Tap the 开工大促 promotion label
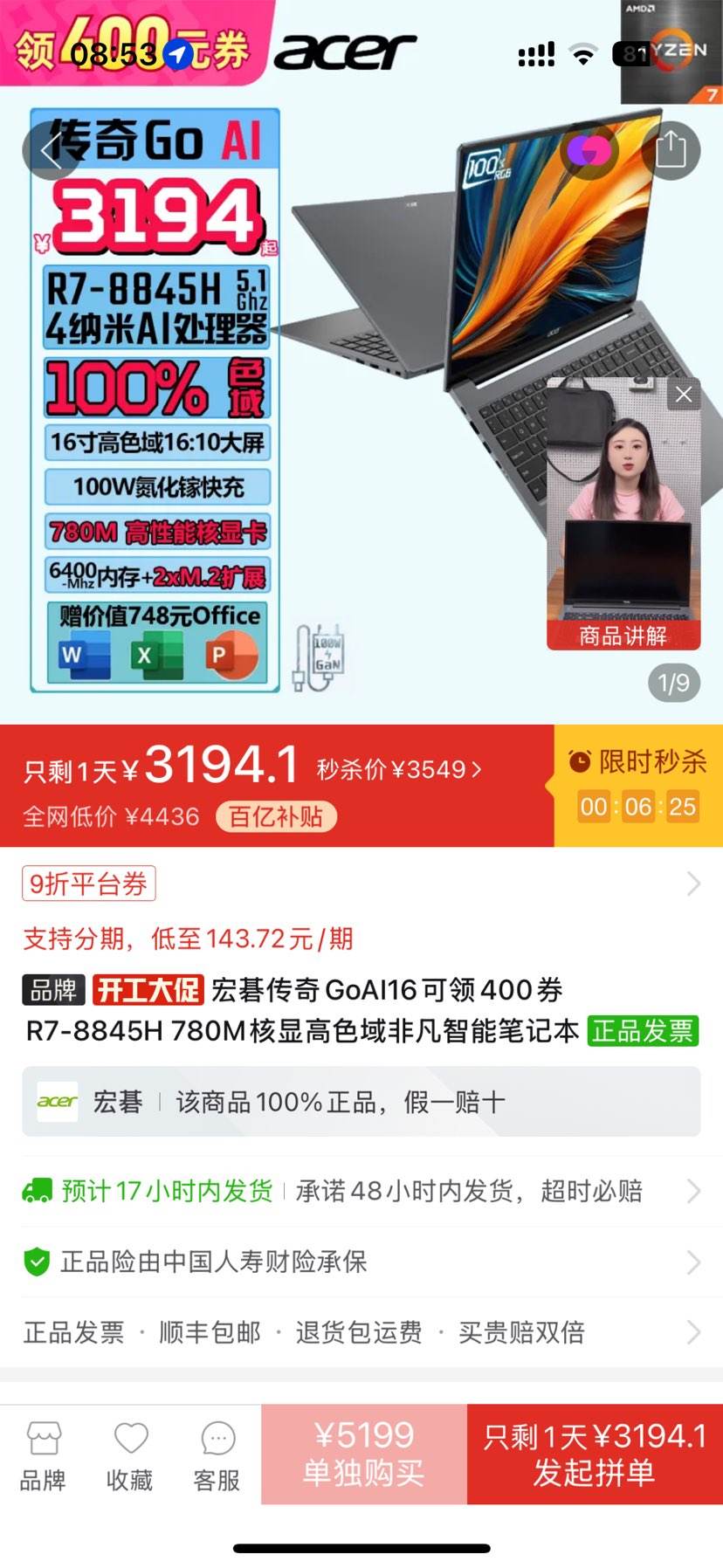The height and width of the screenshot is (1568, 723). 148,989
